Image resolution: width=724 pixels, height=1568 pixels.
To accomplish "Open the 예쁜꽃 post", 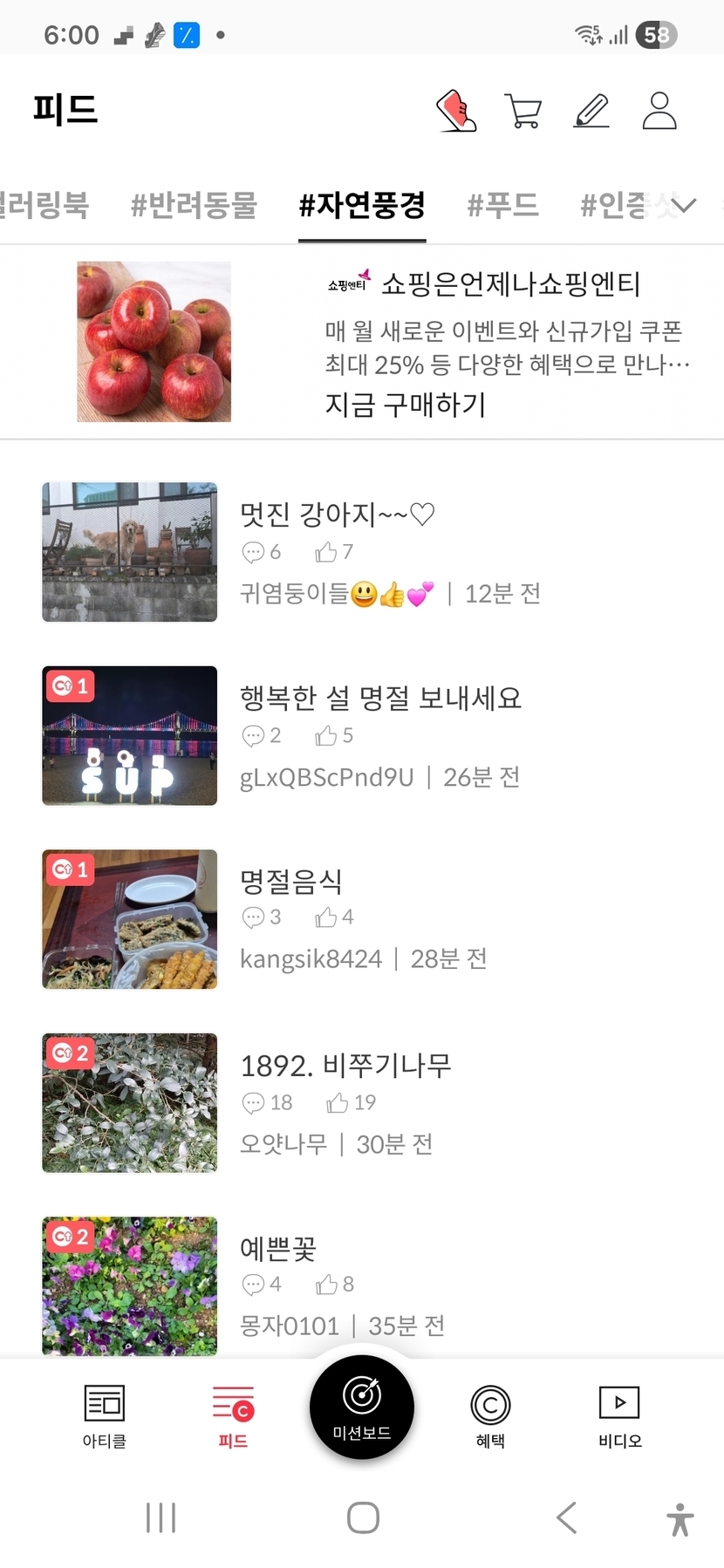I will point(277,1249).
